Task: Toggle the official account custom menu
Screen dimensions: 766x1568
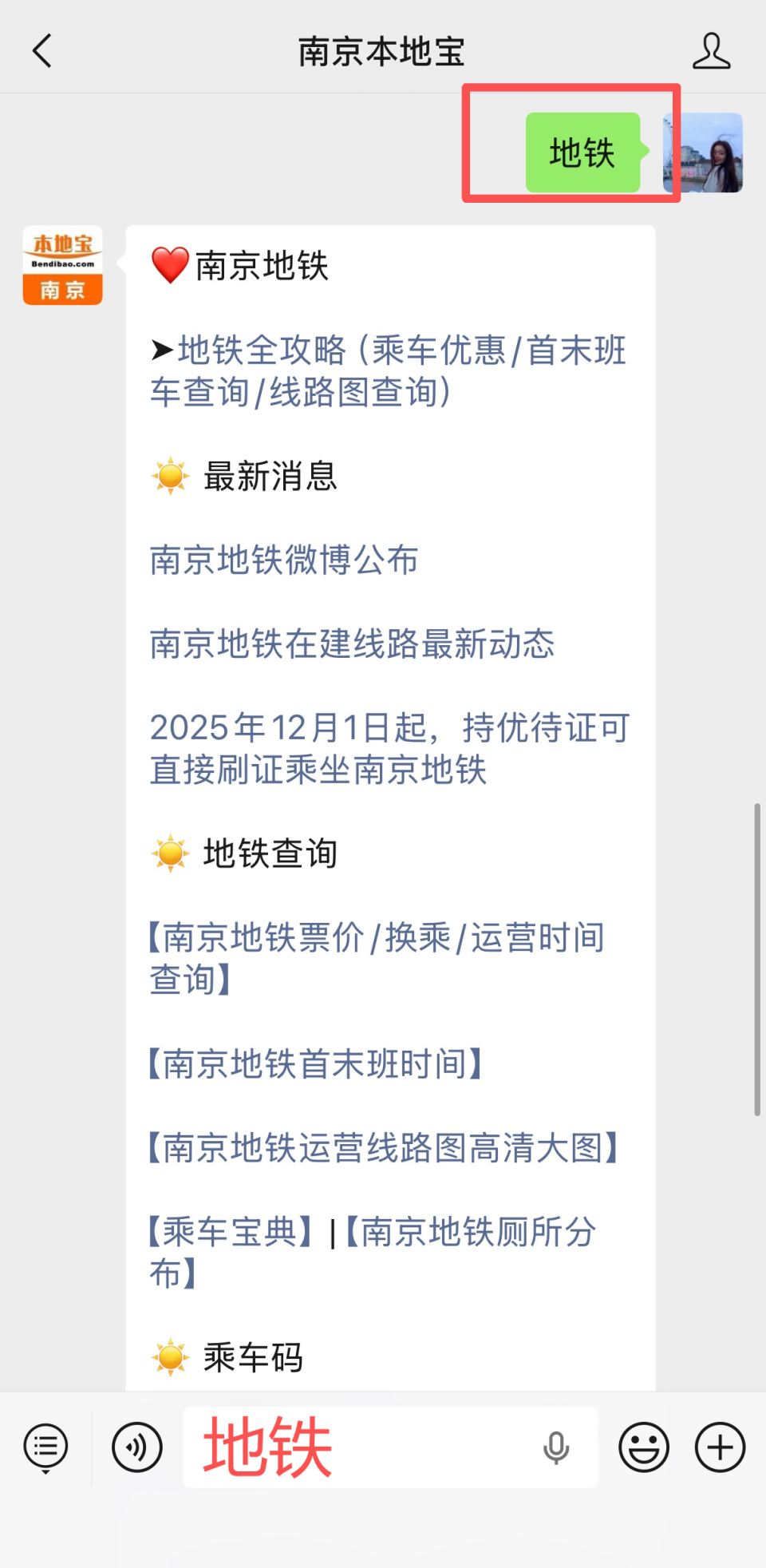Action: [45, 1447]
